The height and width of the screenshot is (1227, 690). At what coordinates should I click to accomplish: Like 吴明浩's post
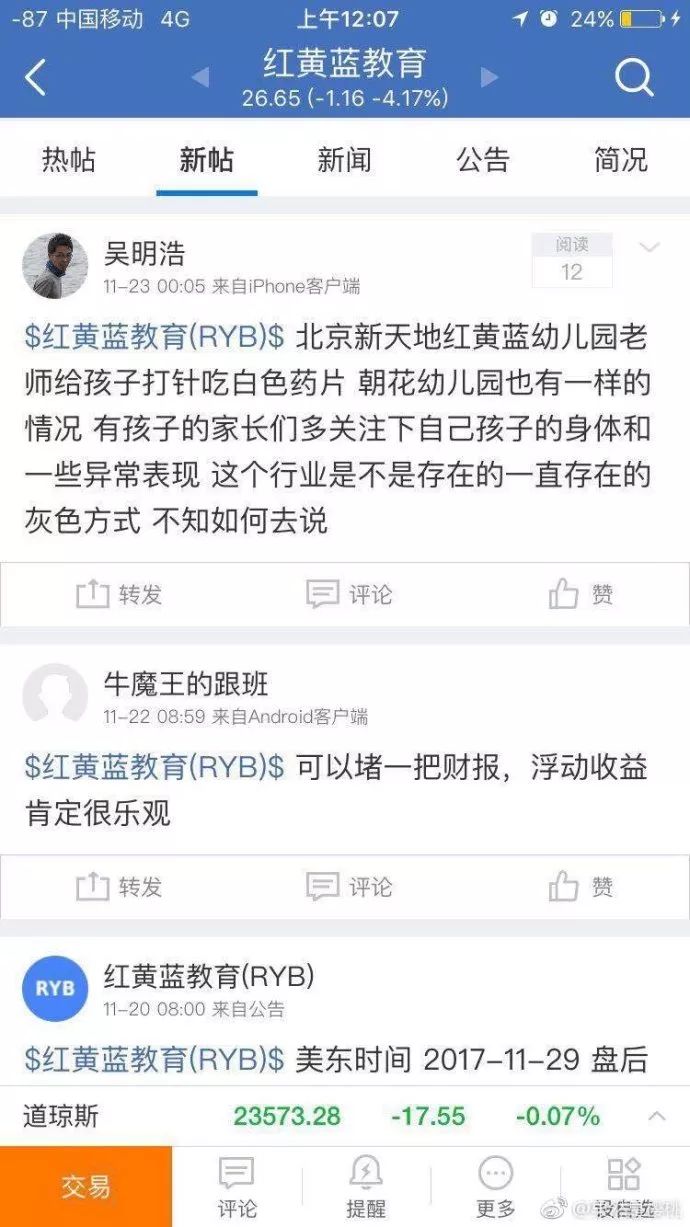click(581, 595)
